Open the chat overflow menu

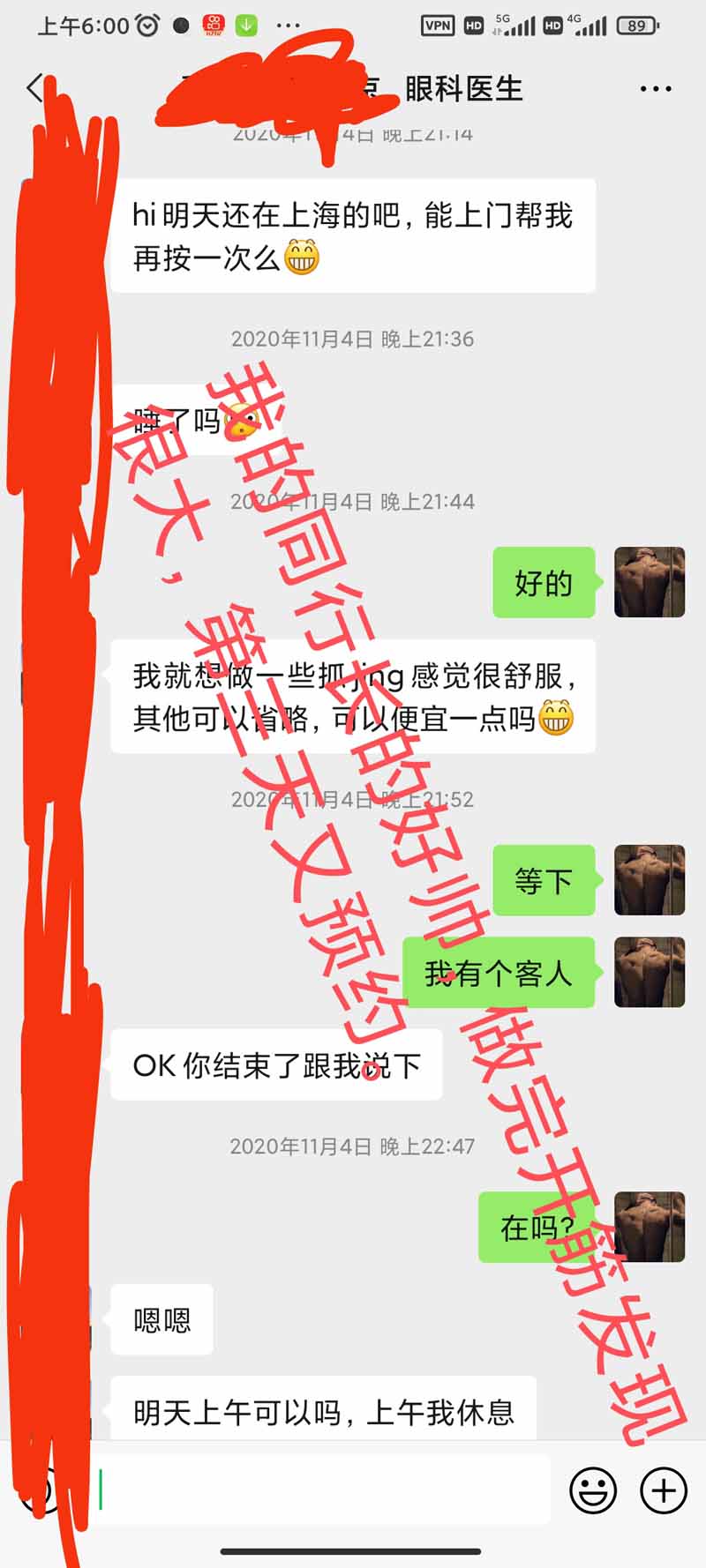(655, 89)
